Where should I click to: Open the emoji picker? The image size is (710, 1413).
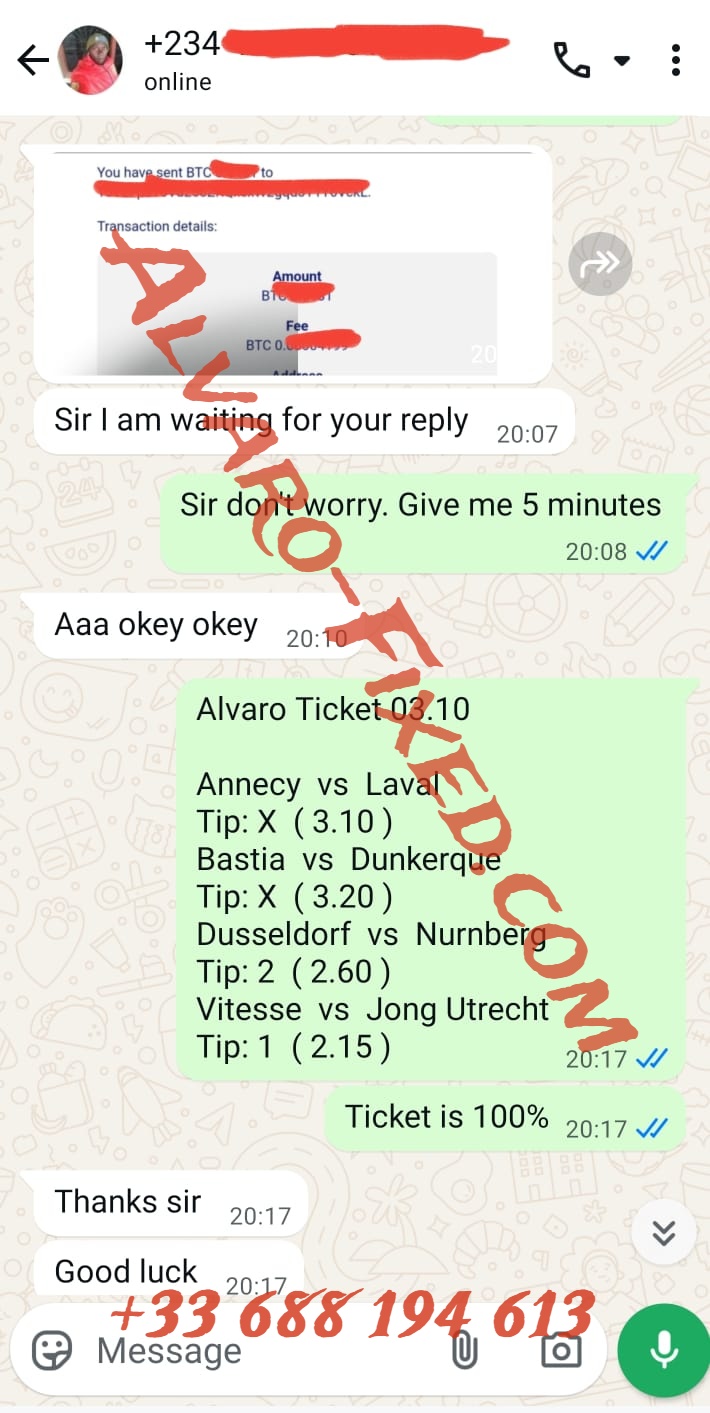[x=52, y=1350]
